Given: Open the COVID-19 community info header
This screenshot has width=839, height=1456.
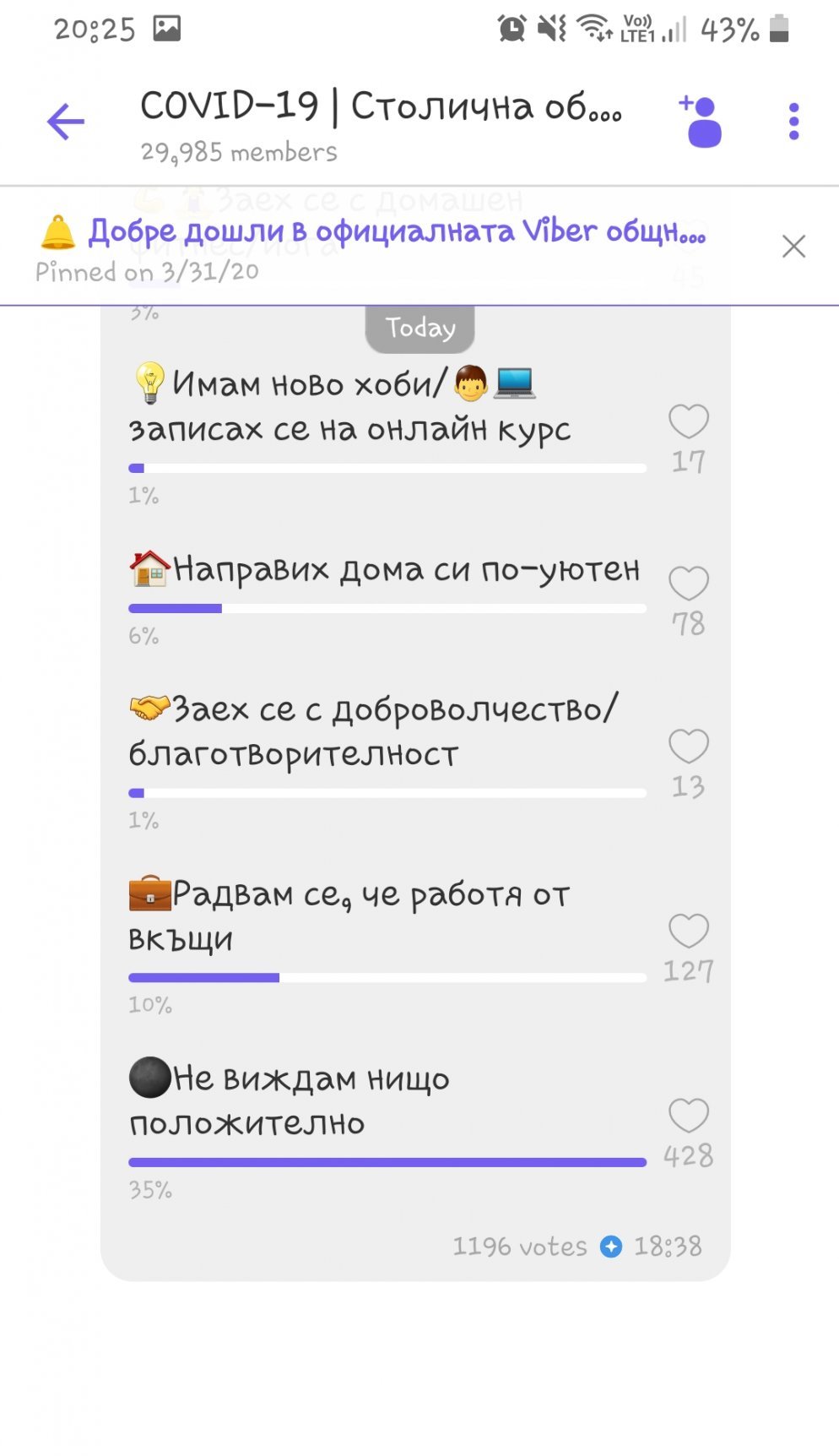Looking at the screenshot, I should click(x=380, y=125).
